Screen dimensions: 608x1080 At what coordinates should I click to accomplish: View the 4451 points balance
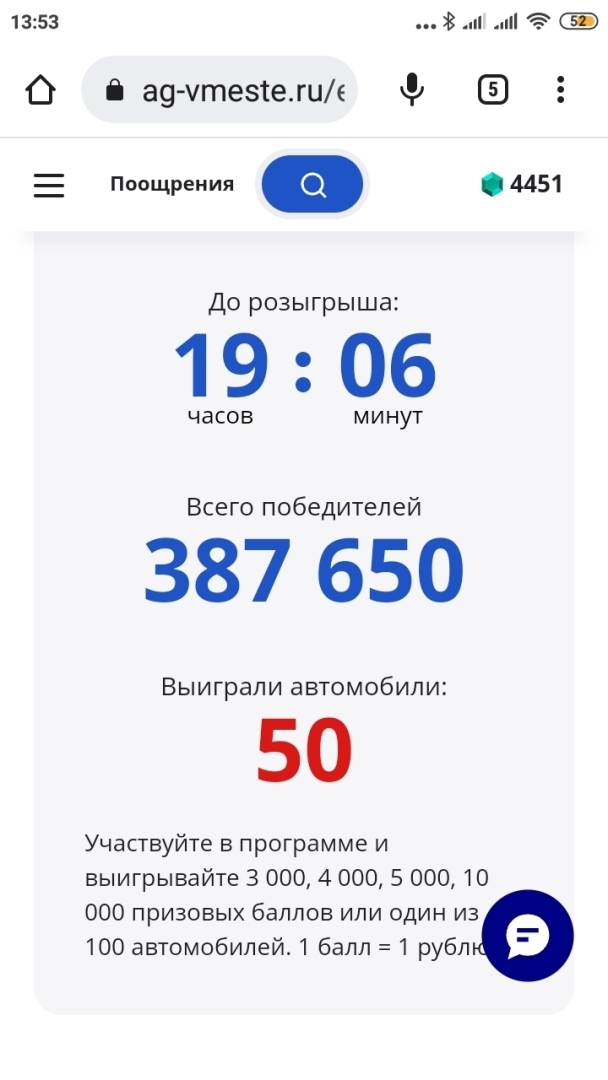[522, 184]
